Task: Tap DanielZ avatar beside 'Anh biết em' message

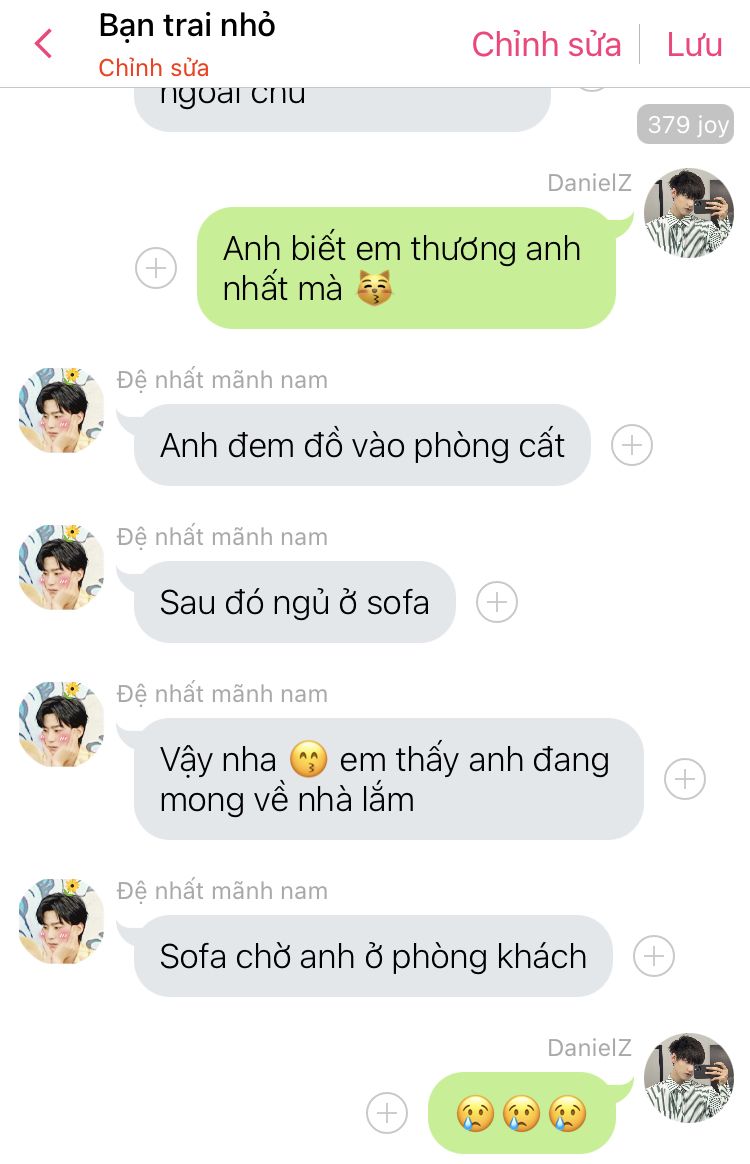Action: [x=688, y=212]
